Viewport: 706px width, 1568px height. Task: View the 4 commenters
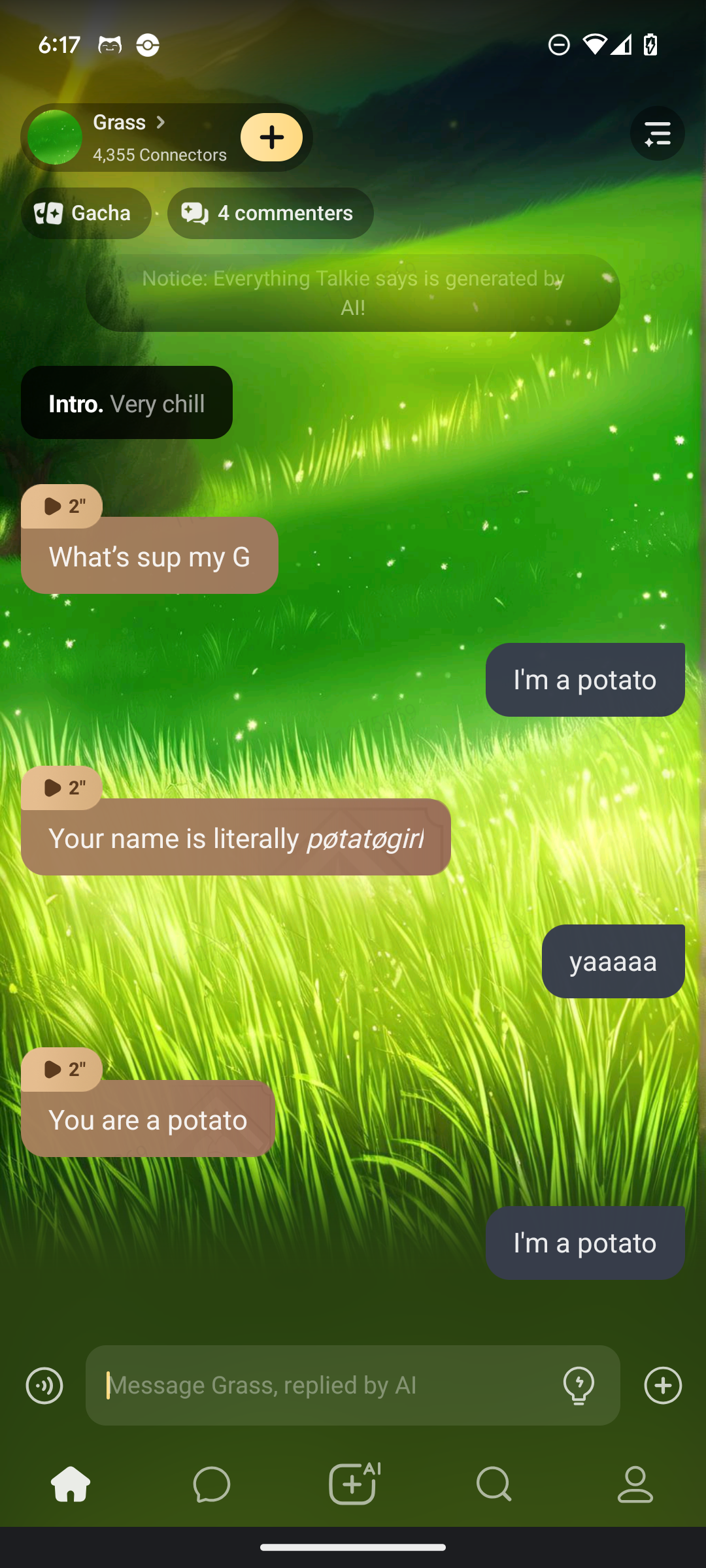click(270, 214)
